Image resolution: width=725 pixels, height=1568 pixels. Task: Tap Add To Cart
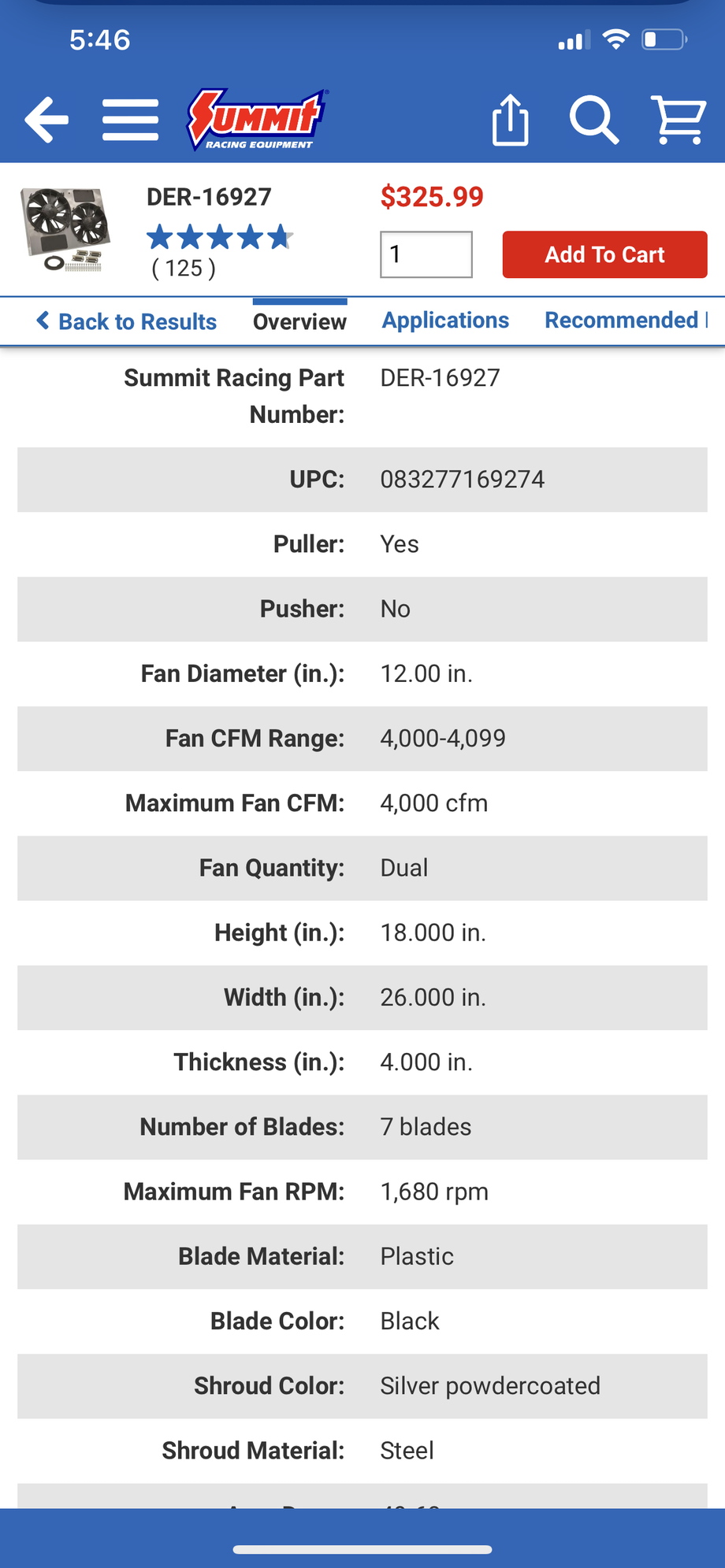(x=604, y=254)
